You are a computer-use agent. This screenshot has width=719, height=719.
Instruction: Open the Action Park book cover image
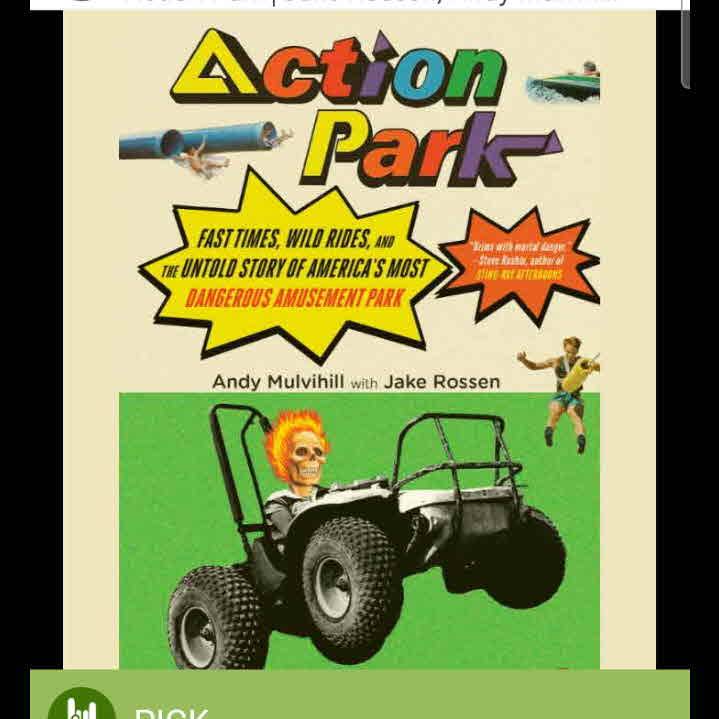click(x=359, y=340)
